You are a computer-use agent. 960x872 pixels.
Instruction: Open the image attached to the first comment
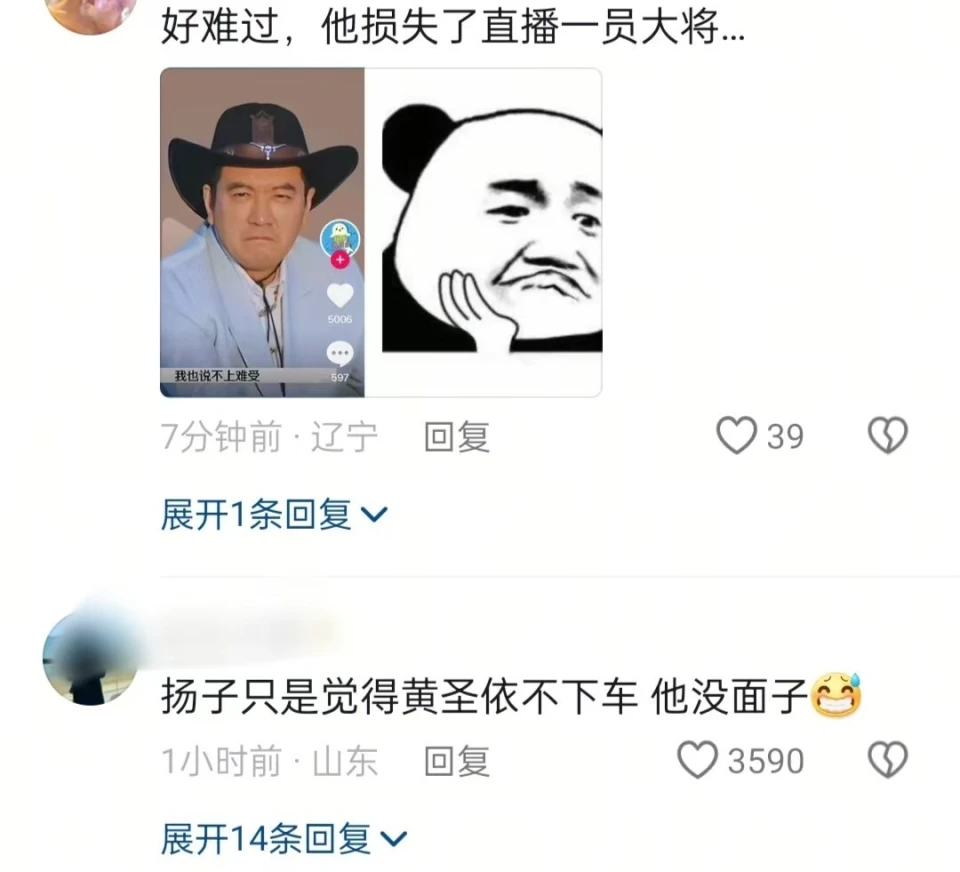380,232
